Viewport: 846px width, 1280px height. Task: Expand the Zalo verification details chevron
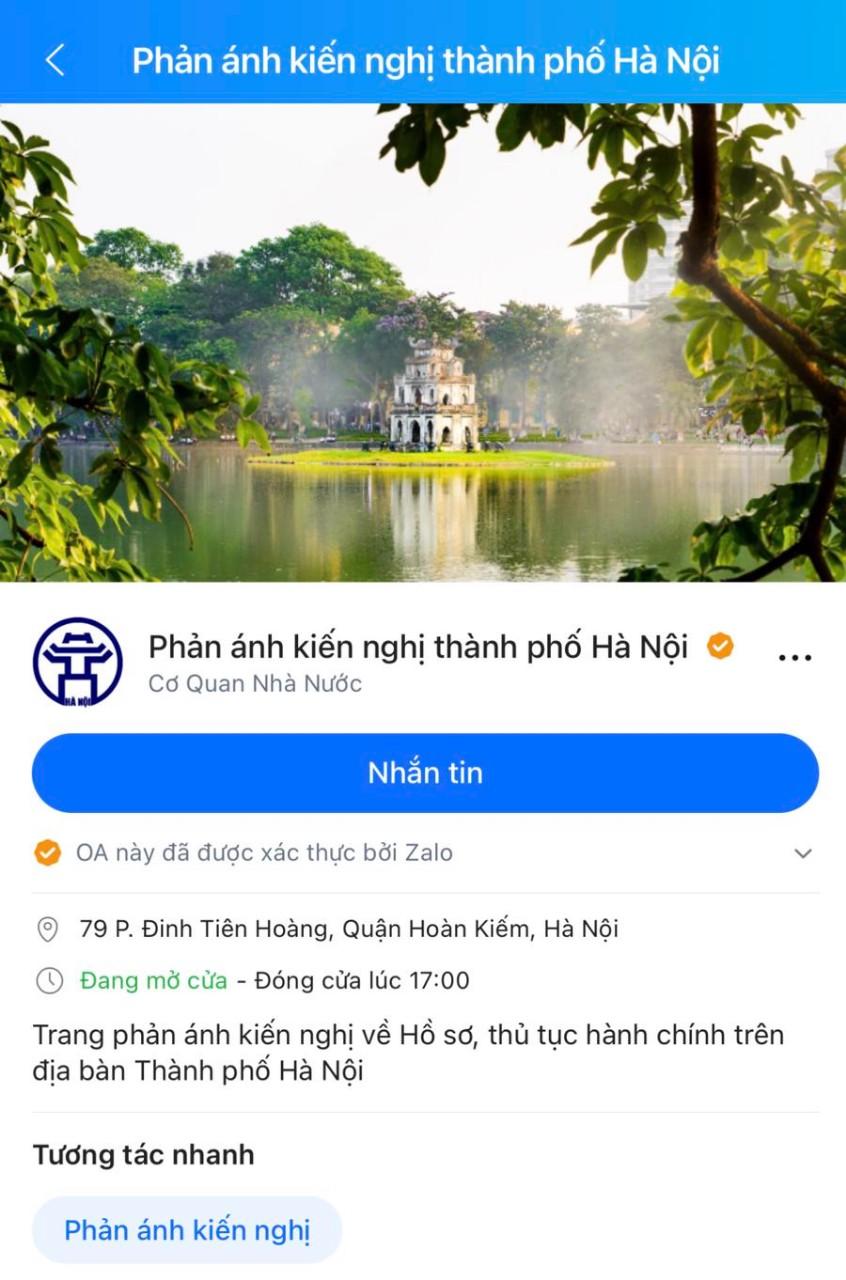802,853
